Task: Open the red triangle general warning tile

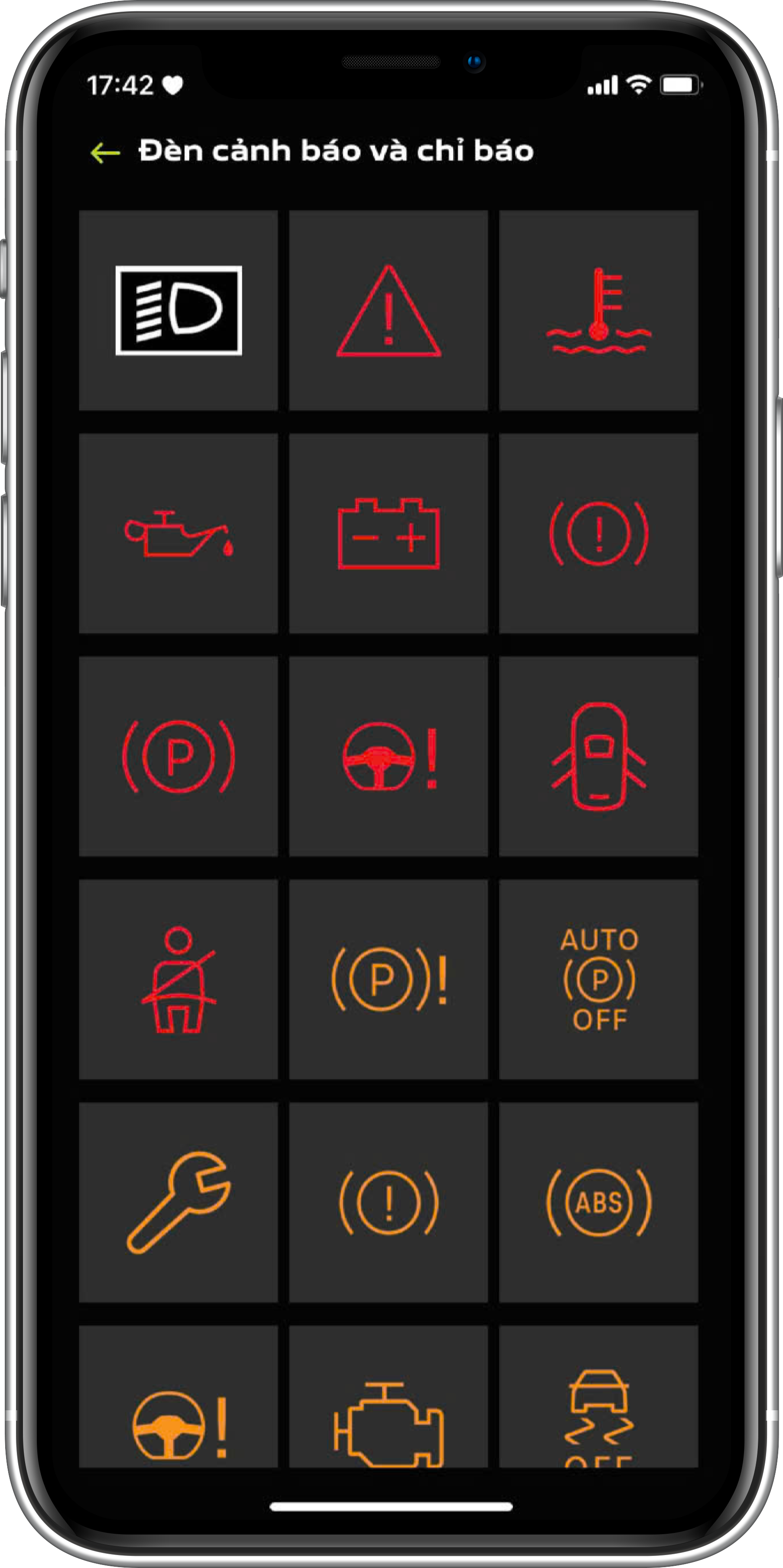Action: [x=388, y=310]
